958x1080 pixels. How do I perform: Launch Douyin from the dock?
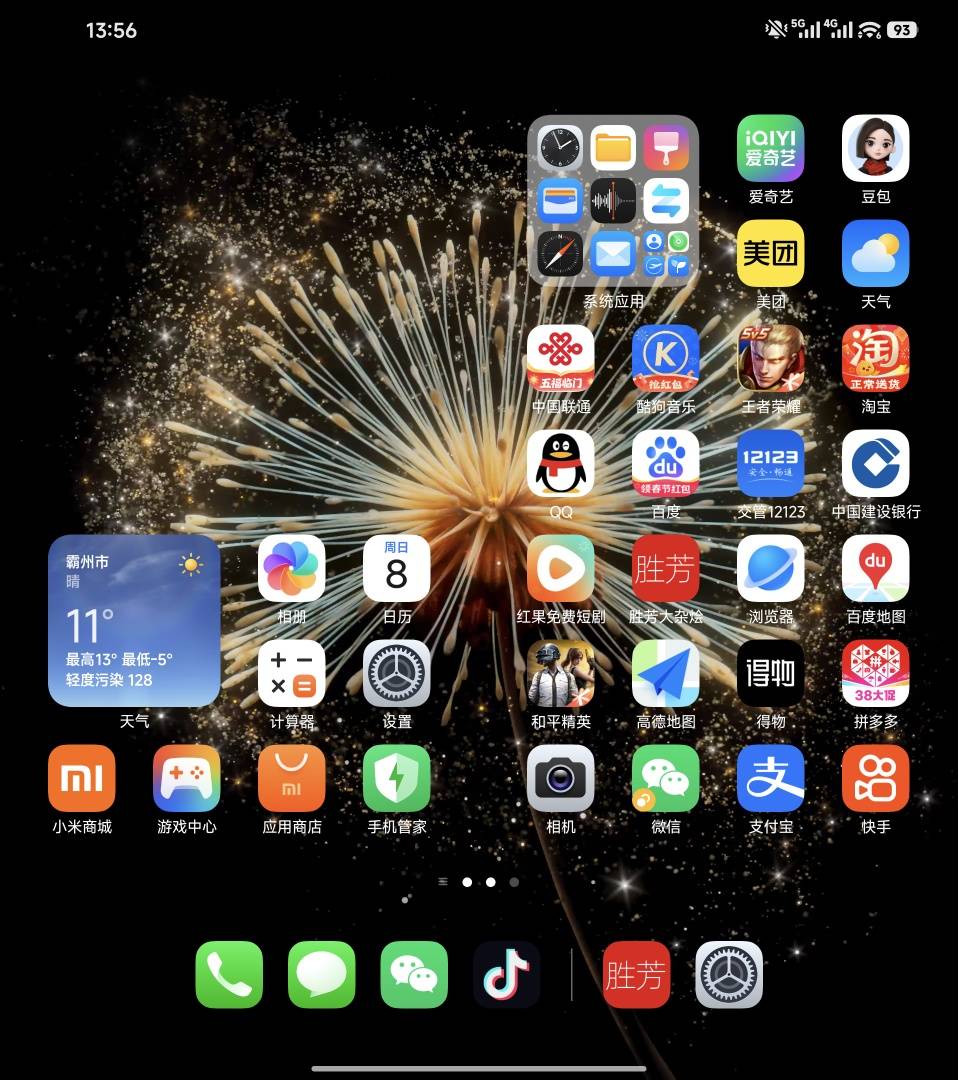pyautogui.click(x=507, y=975)
